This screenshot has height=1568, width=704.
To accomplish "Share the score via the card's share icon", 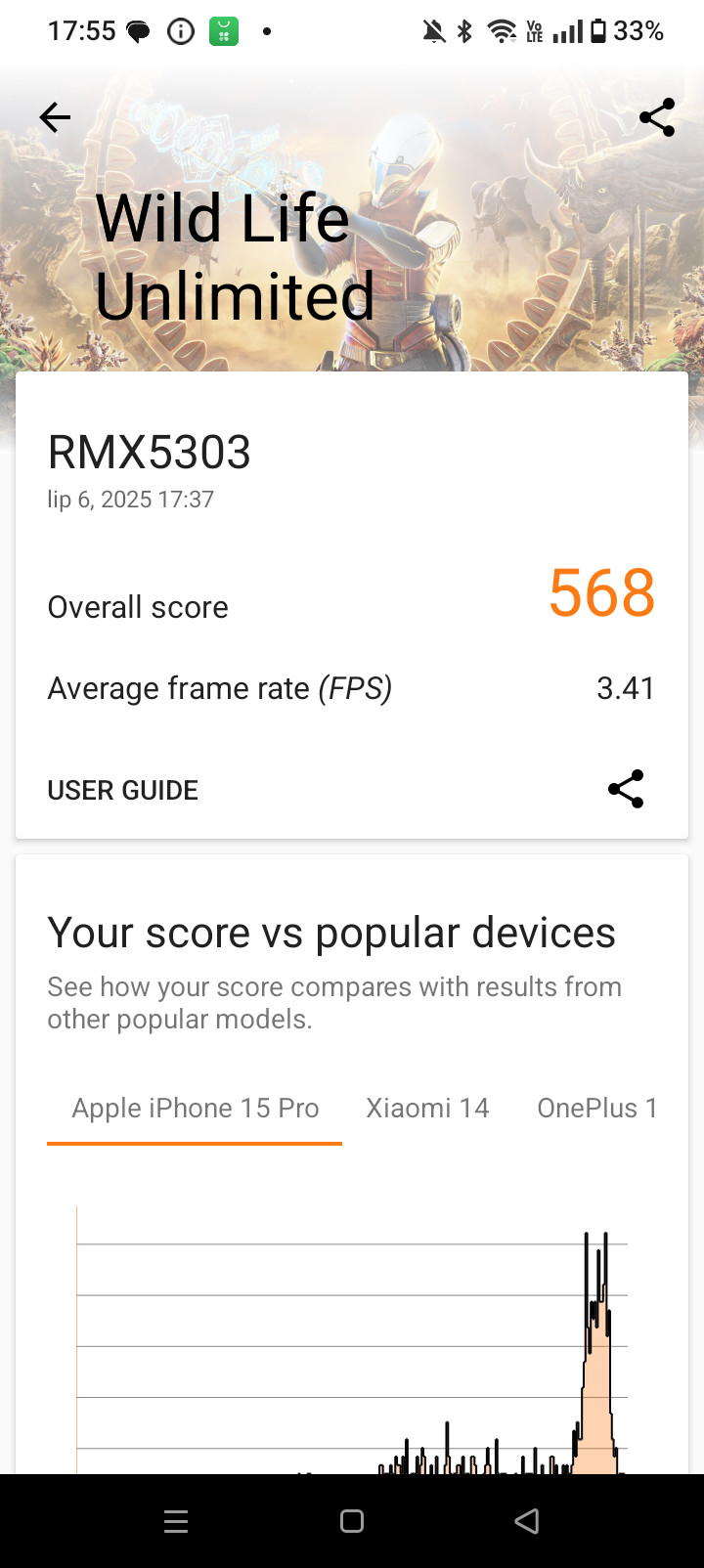I will coord(626,789).
